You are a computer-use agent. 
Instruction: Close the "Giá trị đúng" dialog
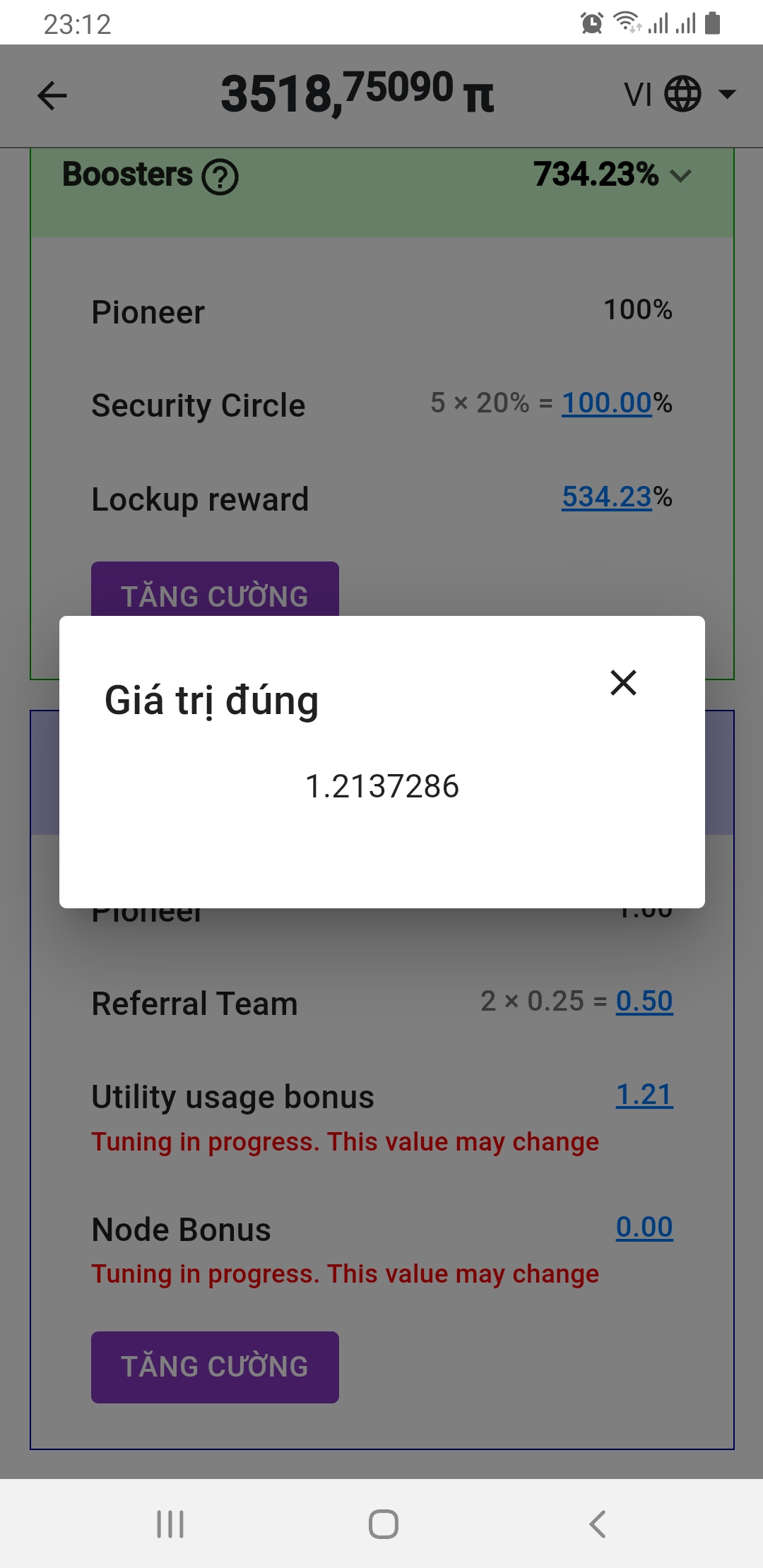point(623,682)
